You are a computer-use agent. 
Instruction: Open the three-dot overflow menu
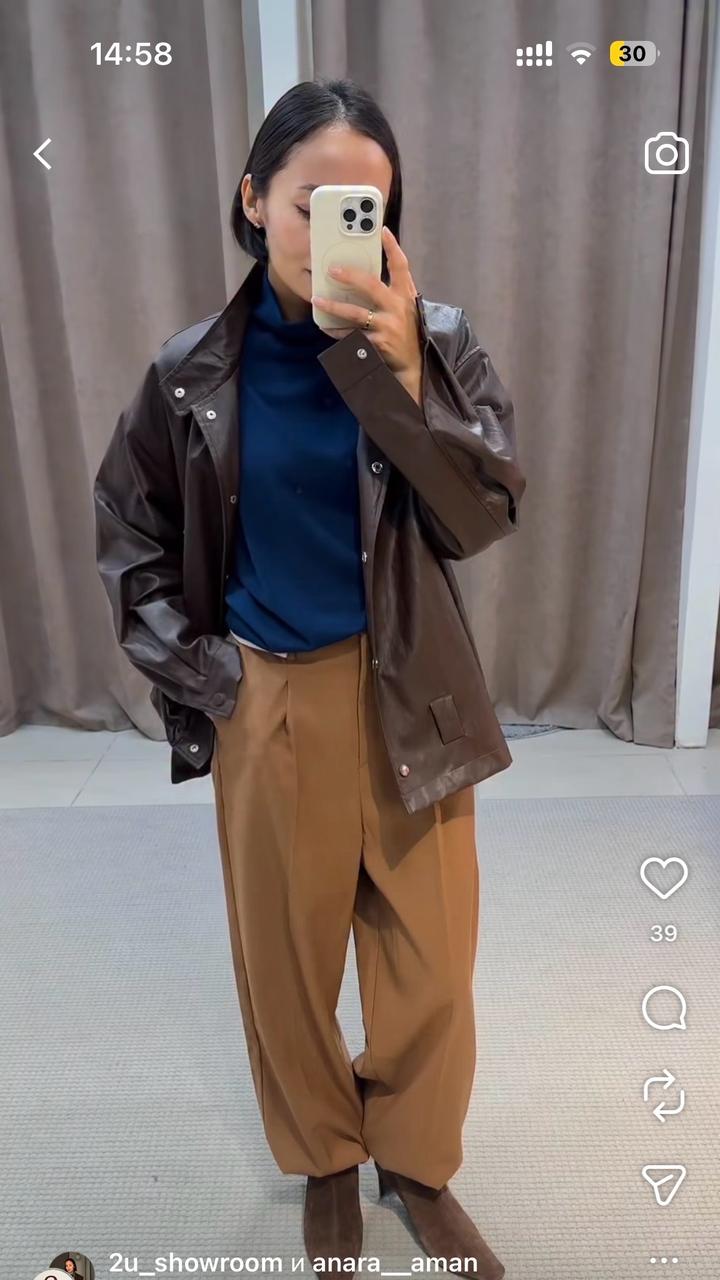pos(664,1262)
